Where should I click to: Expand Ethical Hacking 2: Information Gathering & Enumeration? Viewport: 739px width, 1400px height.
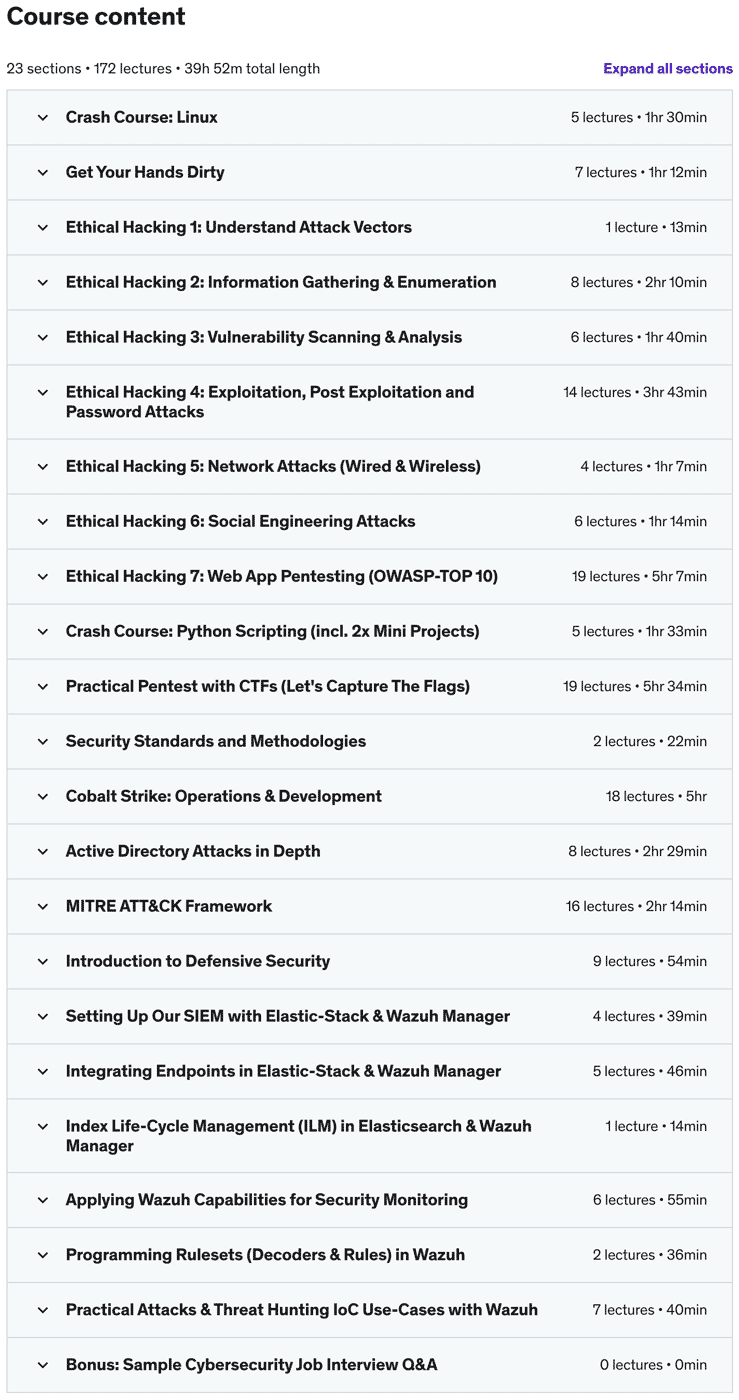coord(280,283)
